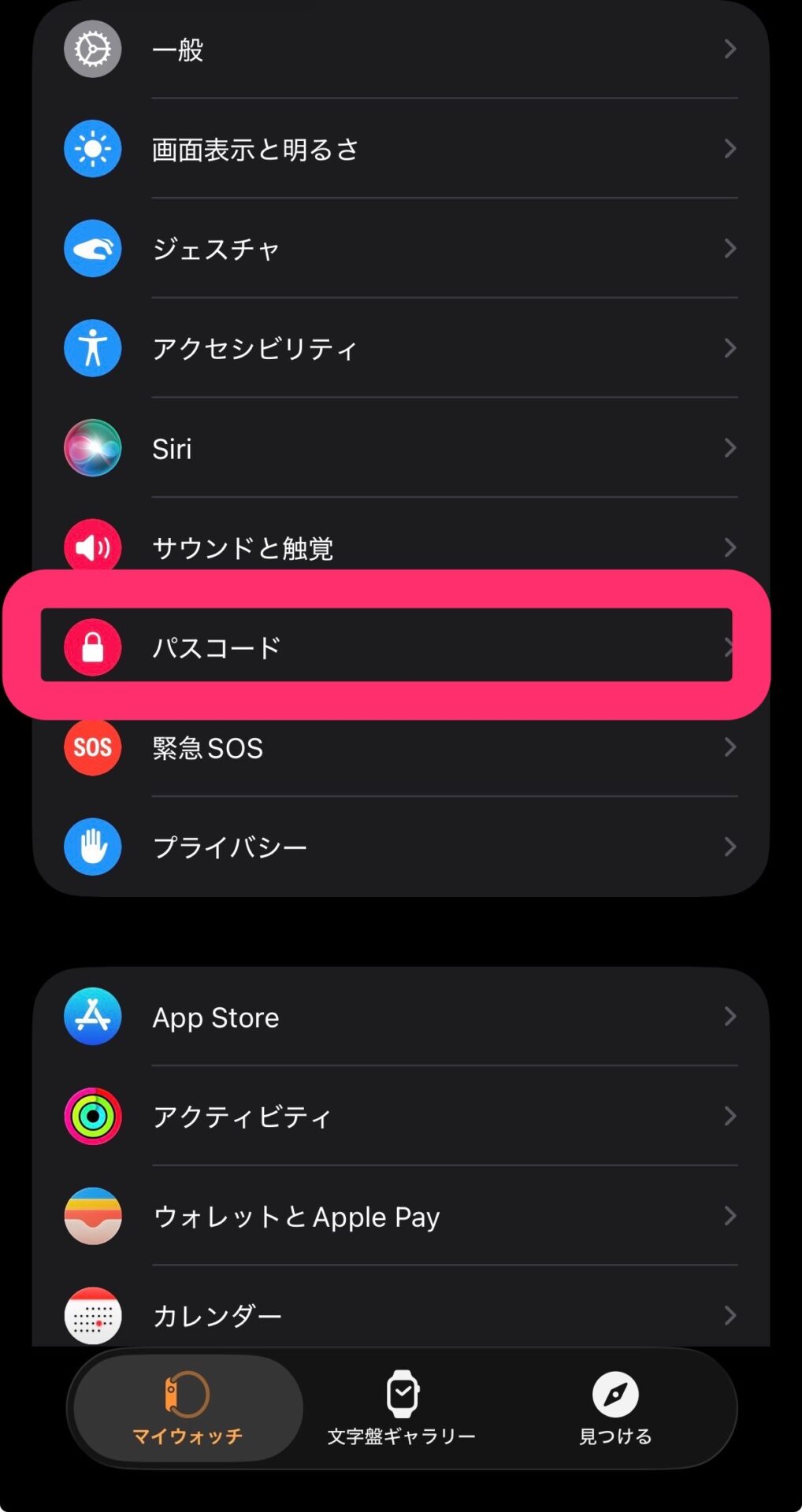
Task: Switch to the 見つける tab
Action: 615,1408
